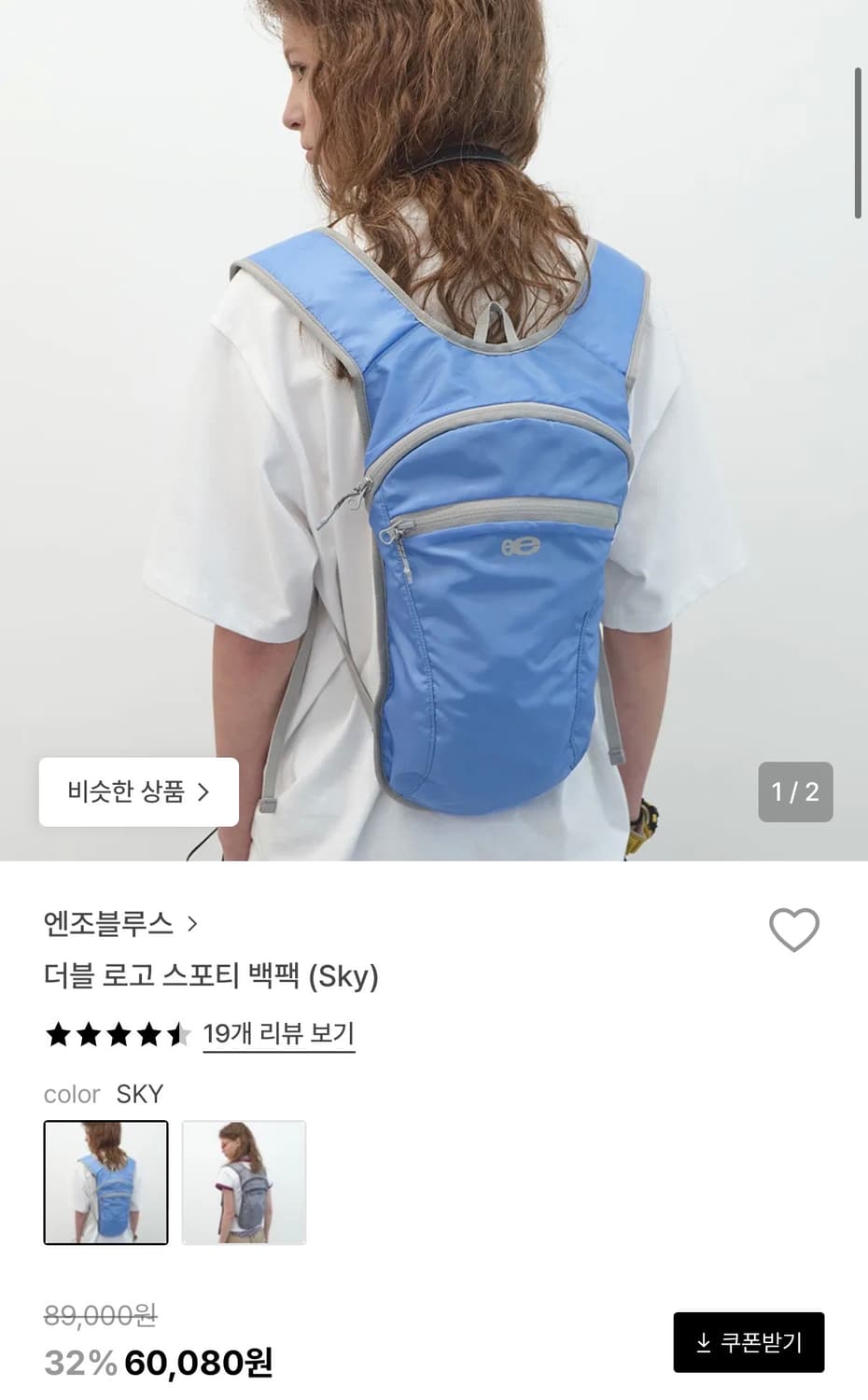This screenshot has height=1400, width=868.
Task: Expand the brand page via 엔조블루스 chevron
Action: click(x=194, y=922)
